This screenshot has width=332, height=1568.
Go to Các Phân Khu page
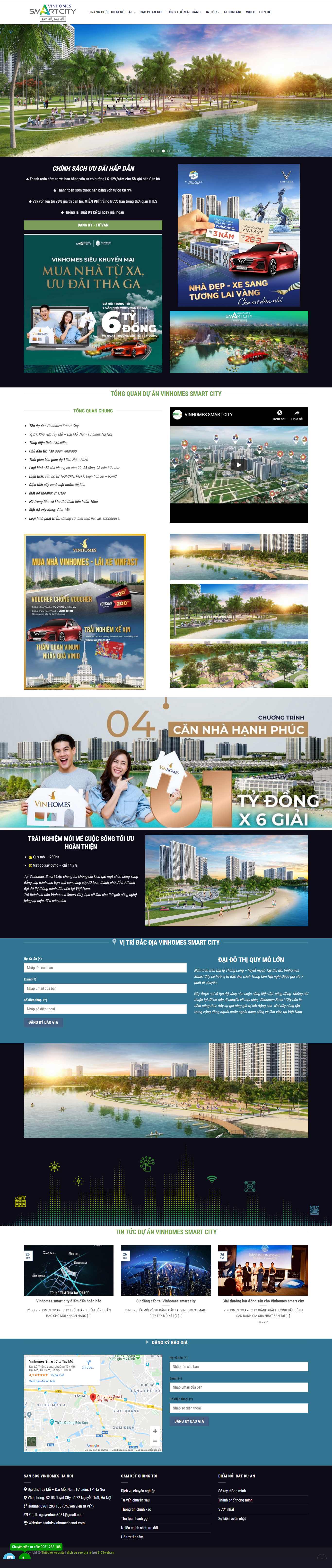(151, 12)
